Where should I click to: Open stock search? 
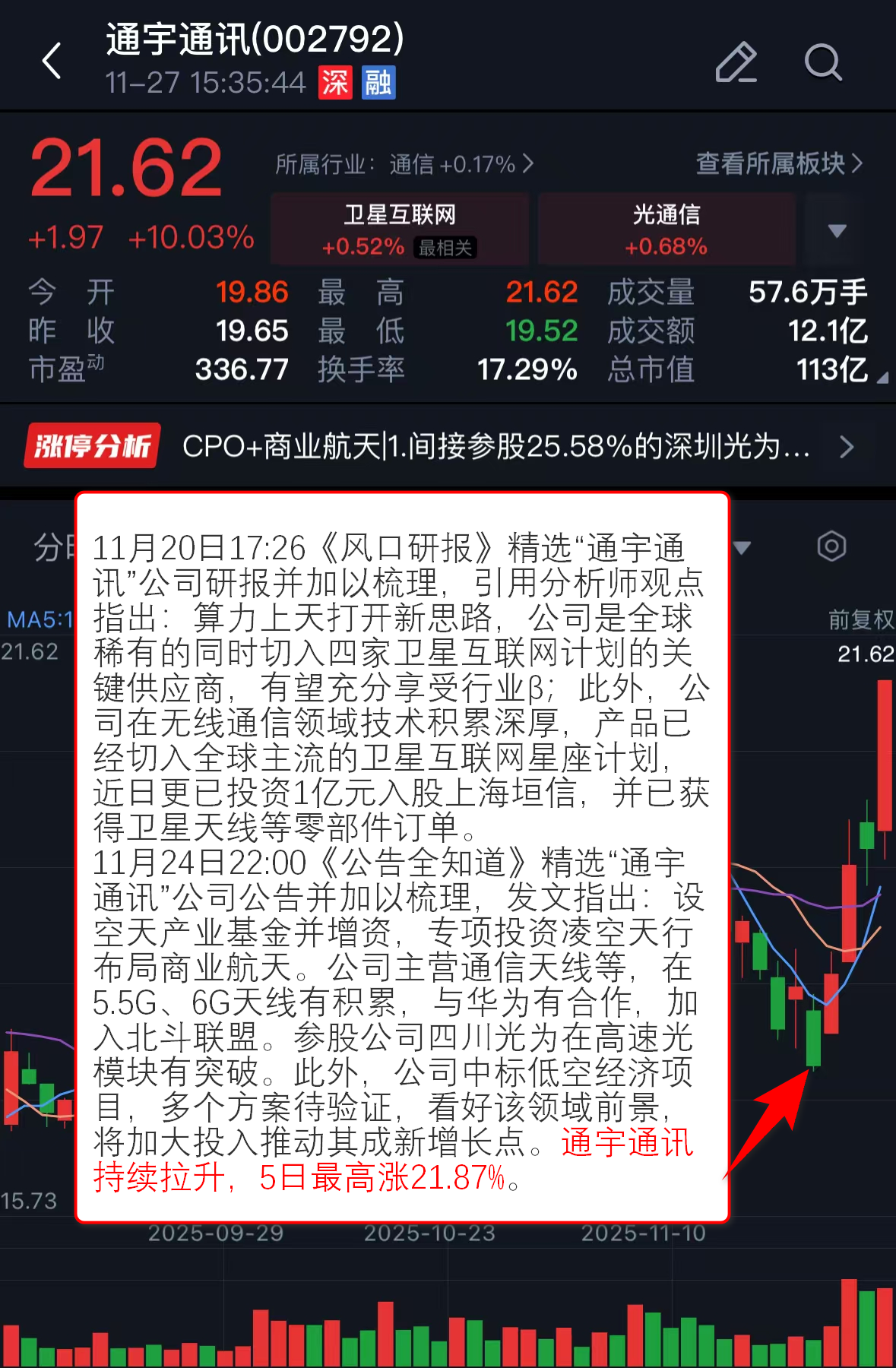[x=823, y=62]
